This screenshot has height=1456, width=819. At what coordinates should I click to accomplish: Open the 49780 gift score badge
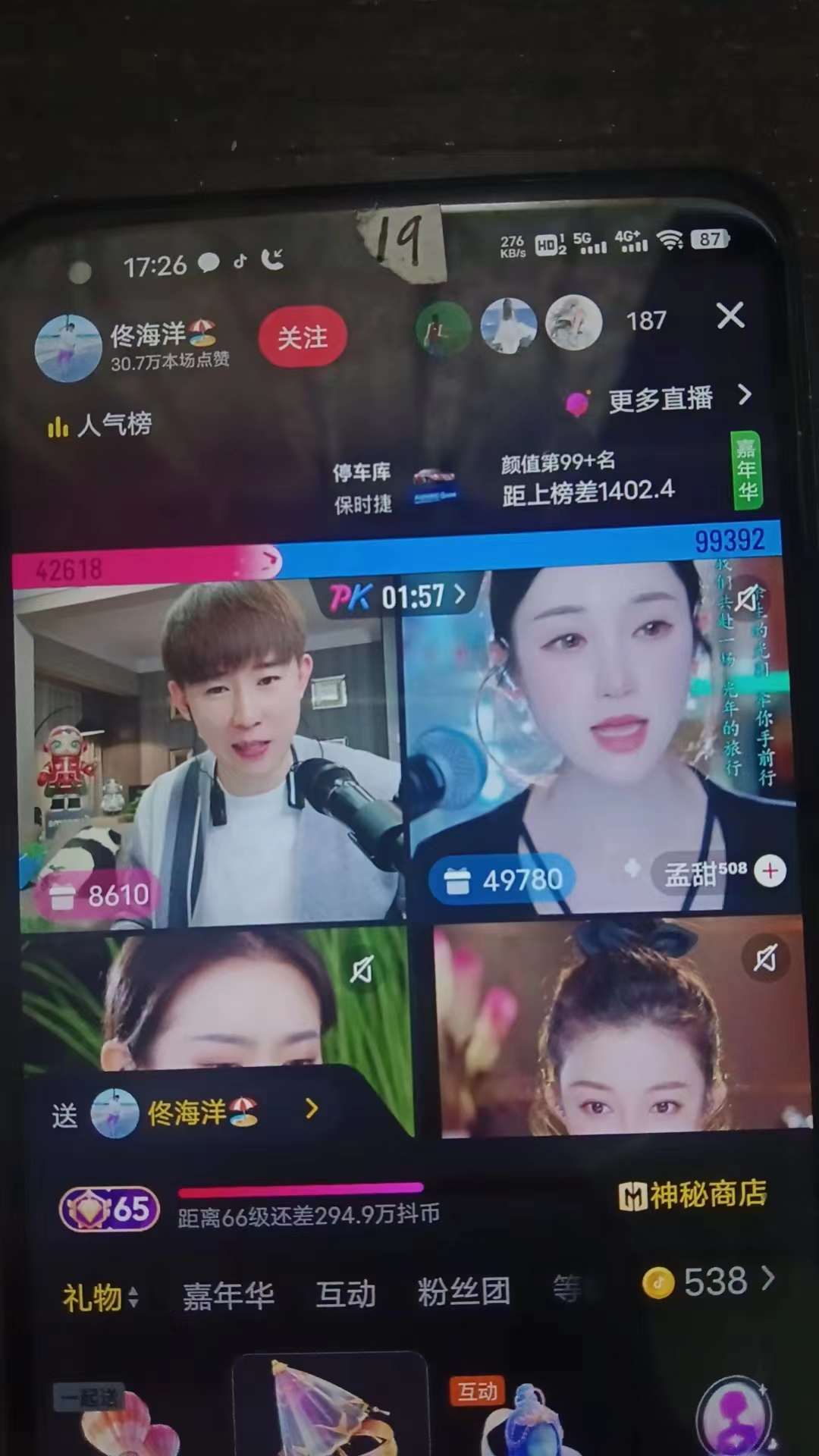(x=504, y=880)
